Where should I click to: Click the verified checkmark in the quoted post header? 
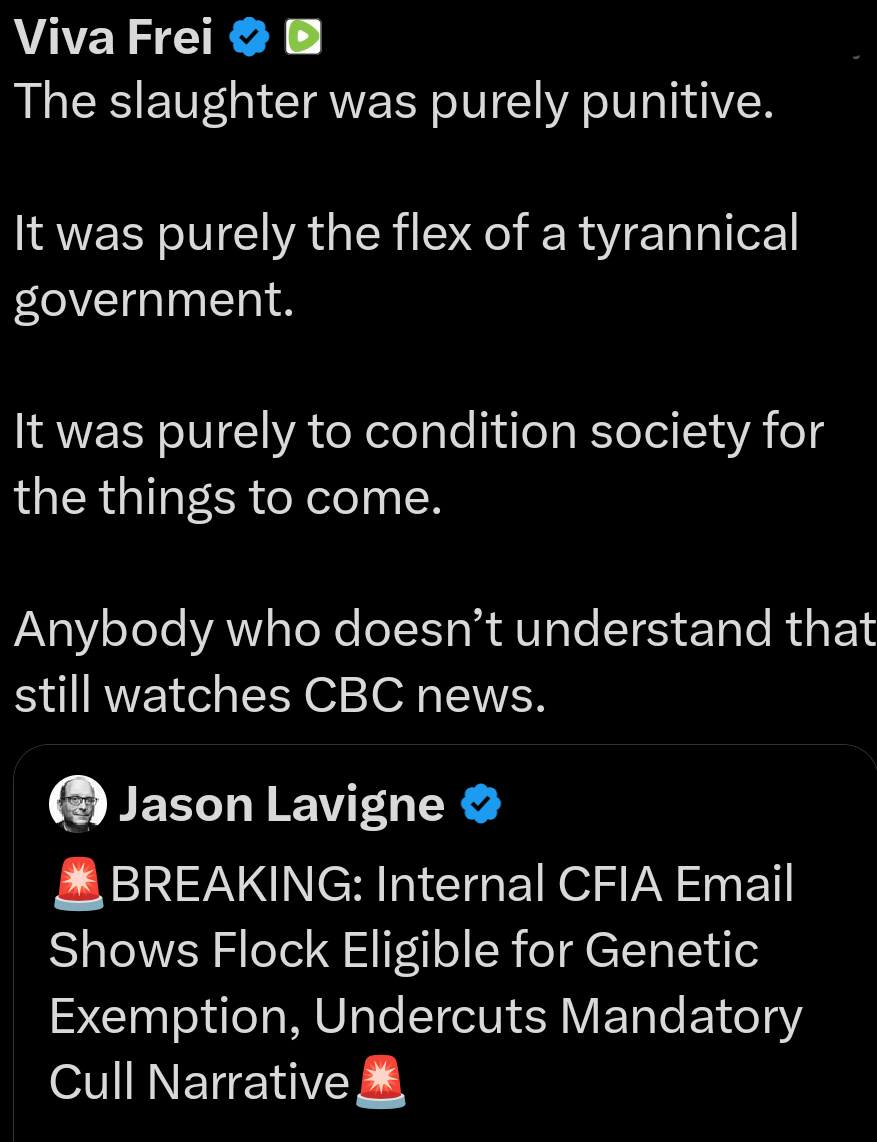pos(482,803)
